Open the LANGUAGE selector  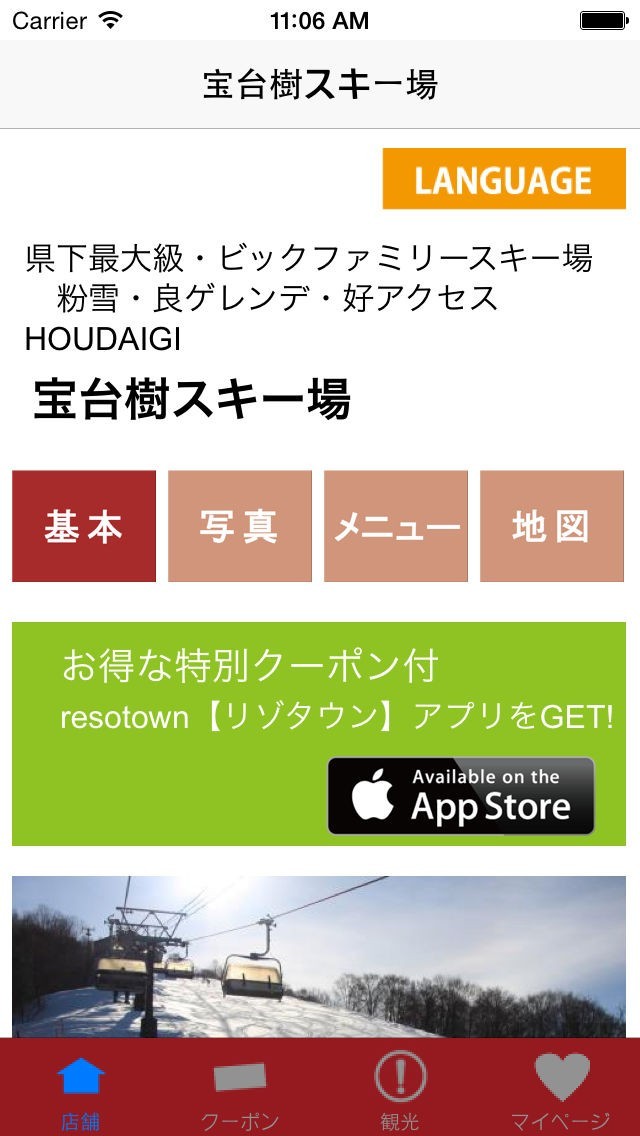coord(504,179)
